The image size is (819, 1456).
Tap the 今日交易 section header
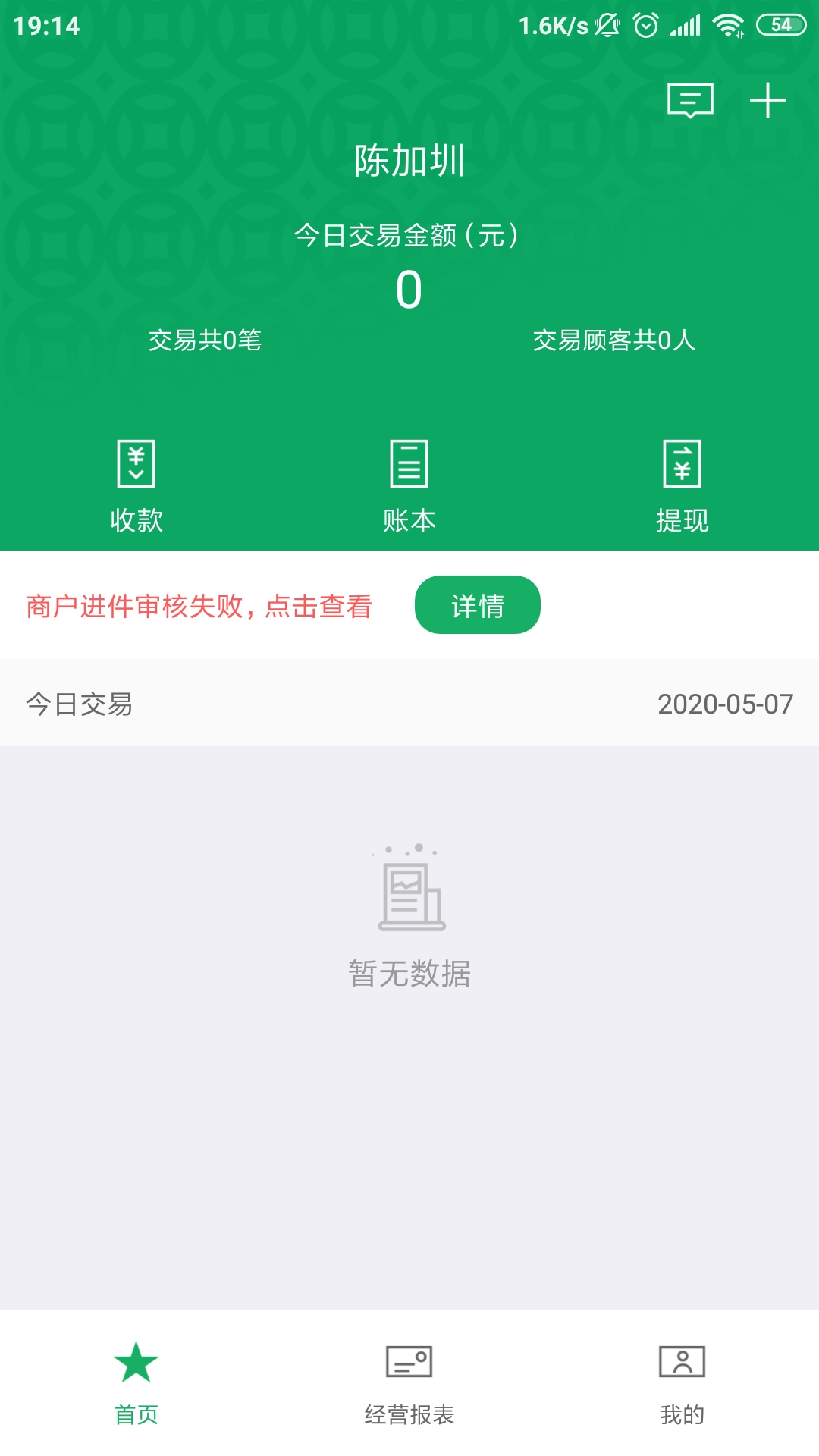coord(80,705)
